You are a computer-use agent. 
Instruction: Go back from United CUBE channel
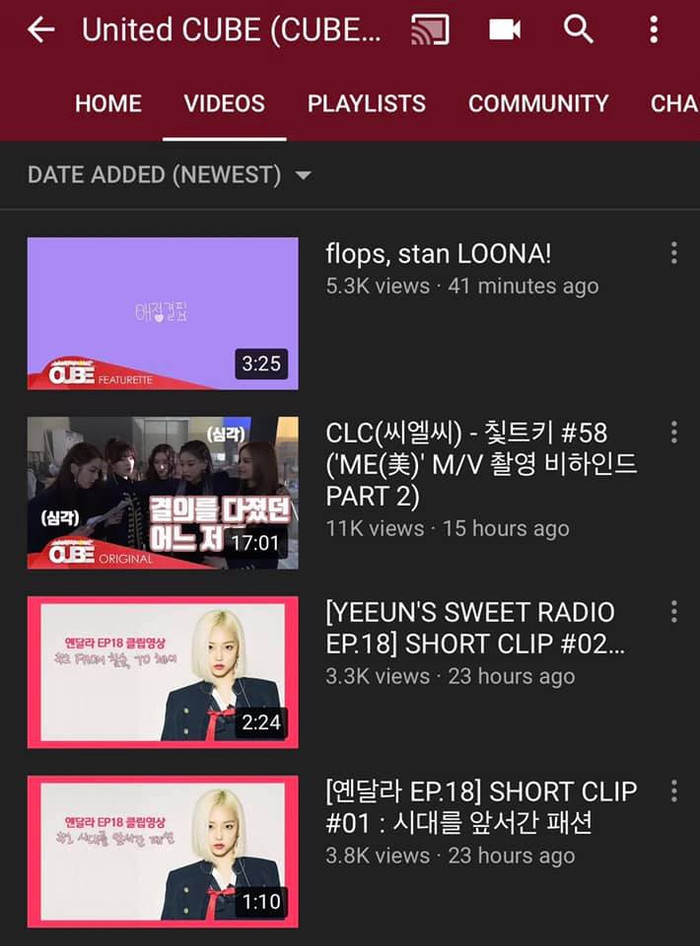pyautogui.click(x=40, y=30)
